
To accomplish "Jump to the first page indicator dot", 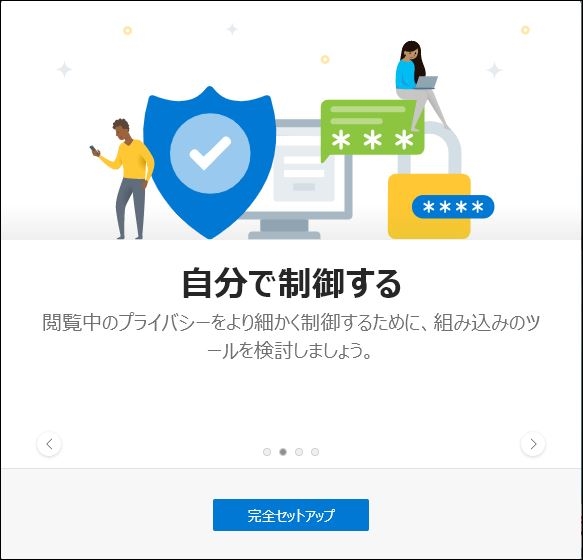I will [x=267, y=452].
